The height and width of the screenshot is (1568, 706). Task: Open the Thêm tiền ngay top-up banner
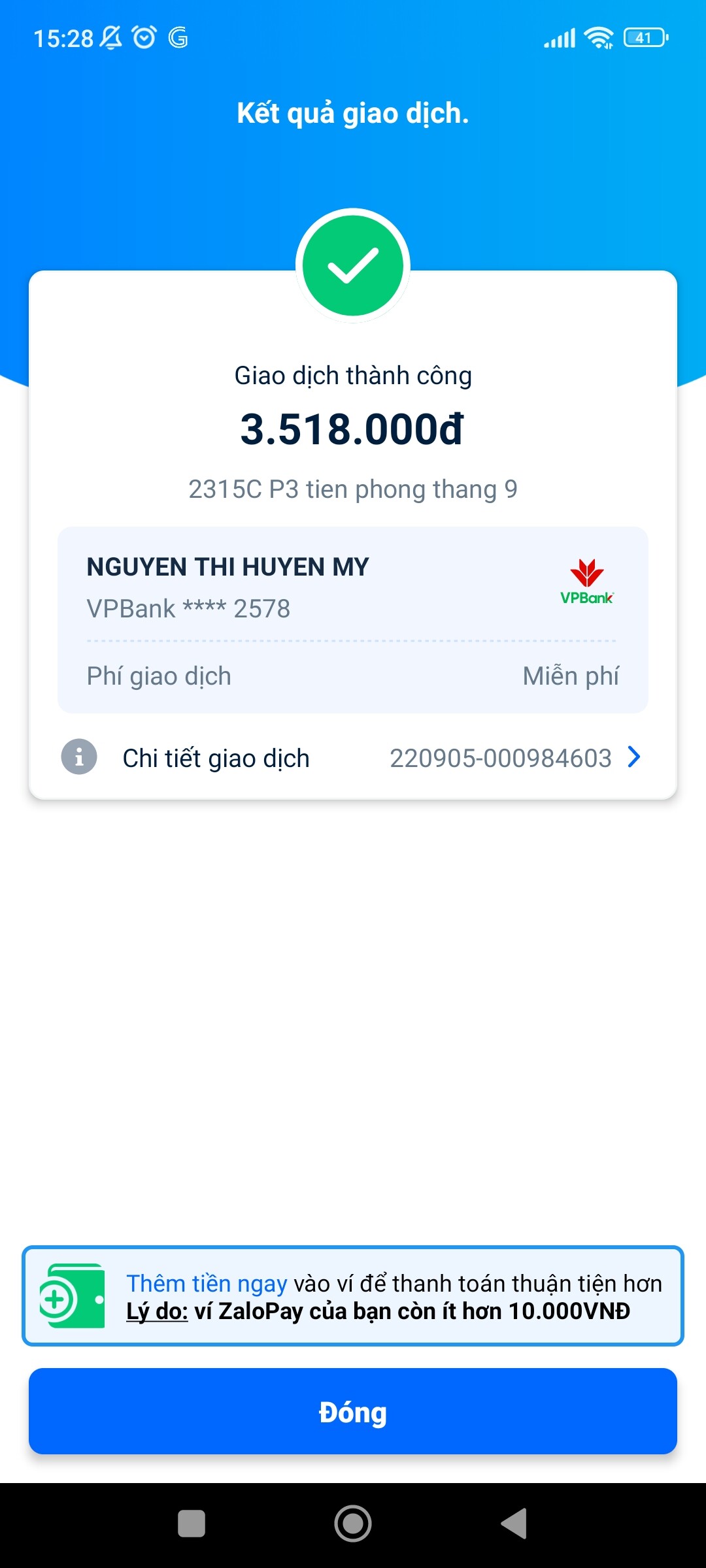[x=353, y=1296]
